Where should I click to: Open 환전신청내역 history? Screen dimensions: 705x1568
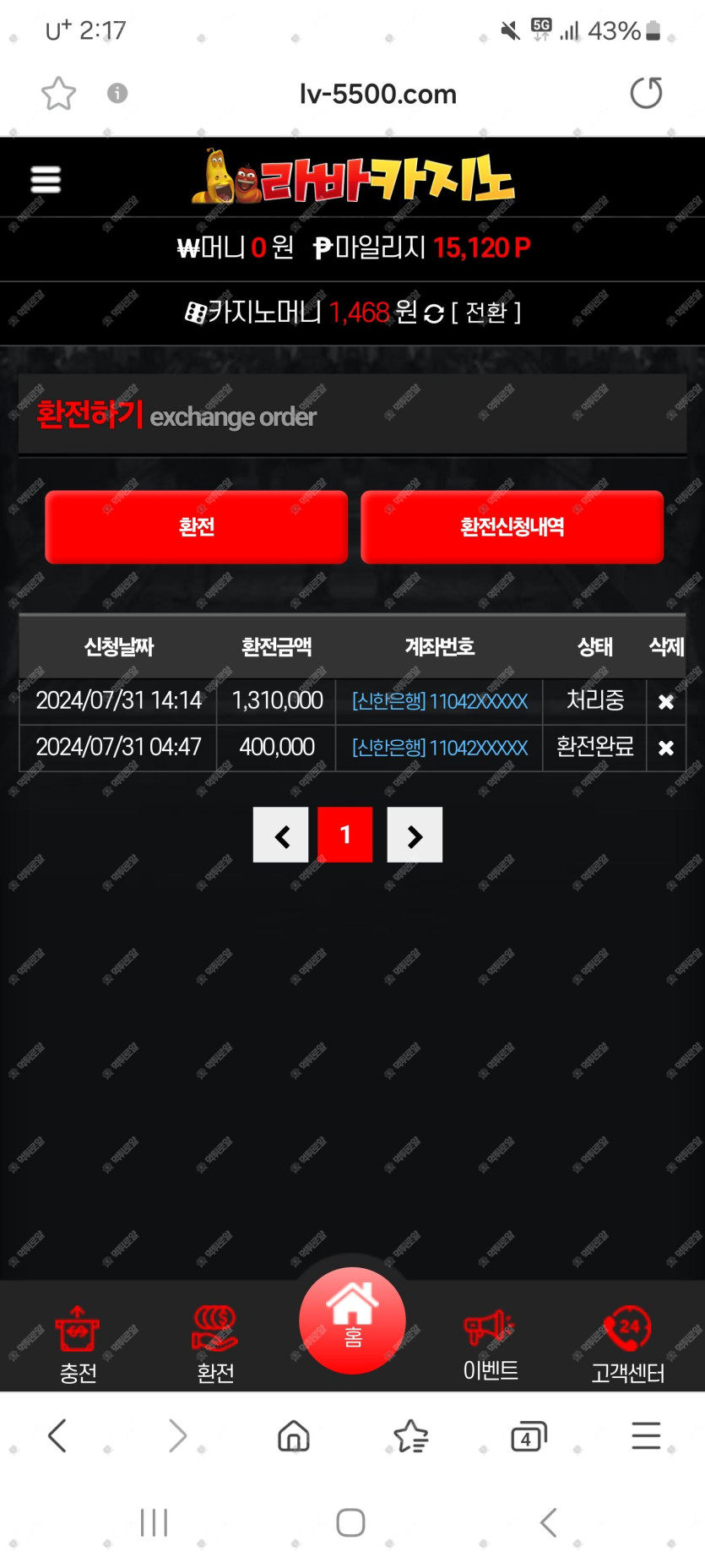tap(512, 527)
